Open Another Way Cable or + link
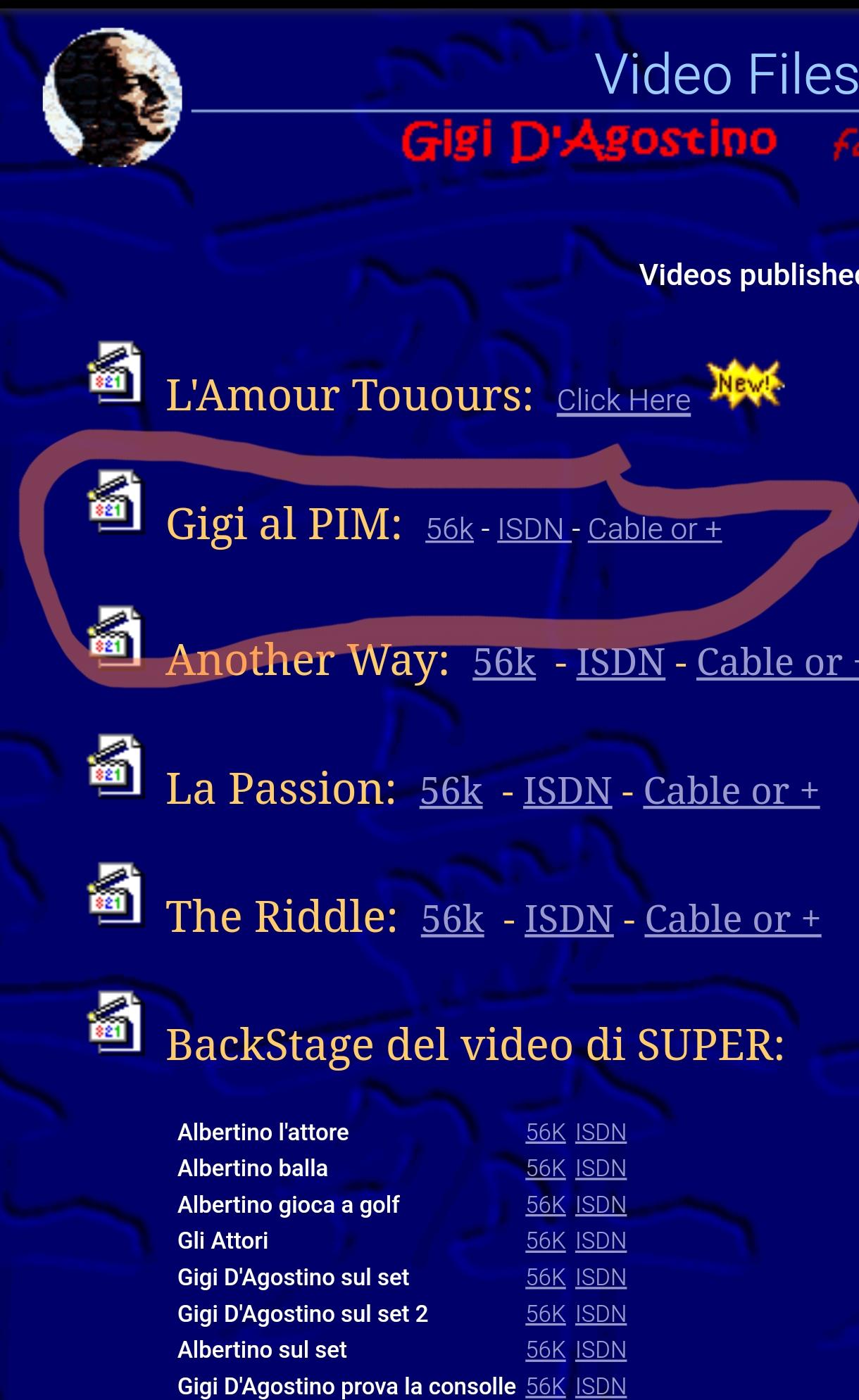 pyautogui.click(x=777, y=662)
